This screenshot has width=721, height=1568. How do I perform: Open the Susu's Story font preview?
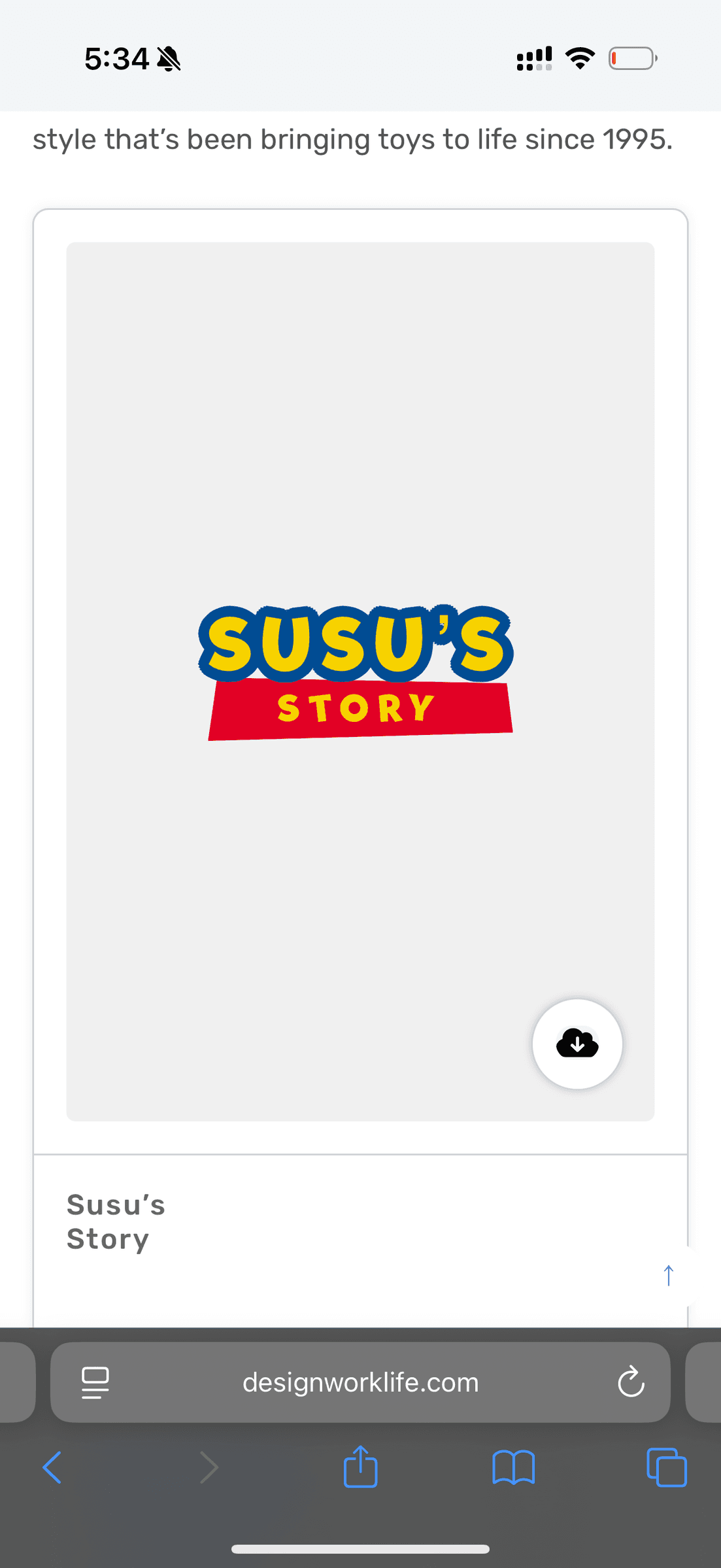[x=360, y=681]
